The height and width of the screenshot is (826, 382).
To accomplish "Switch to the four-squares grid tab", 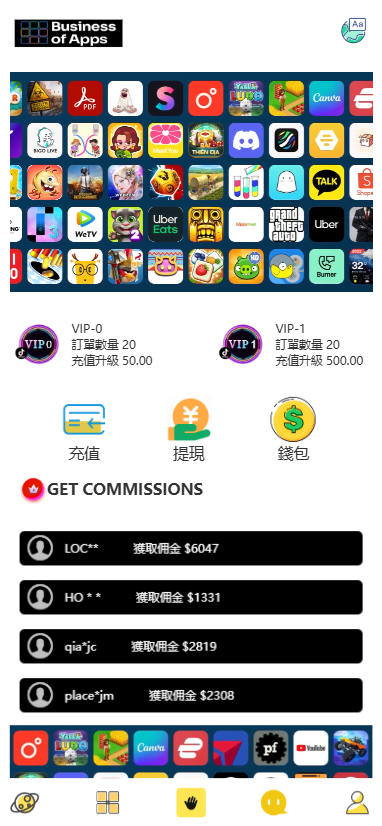I will point(107,803).
